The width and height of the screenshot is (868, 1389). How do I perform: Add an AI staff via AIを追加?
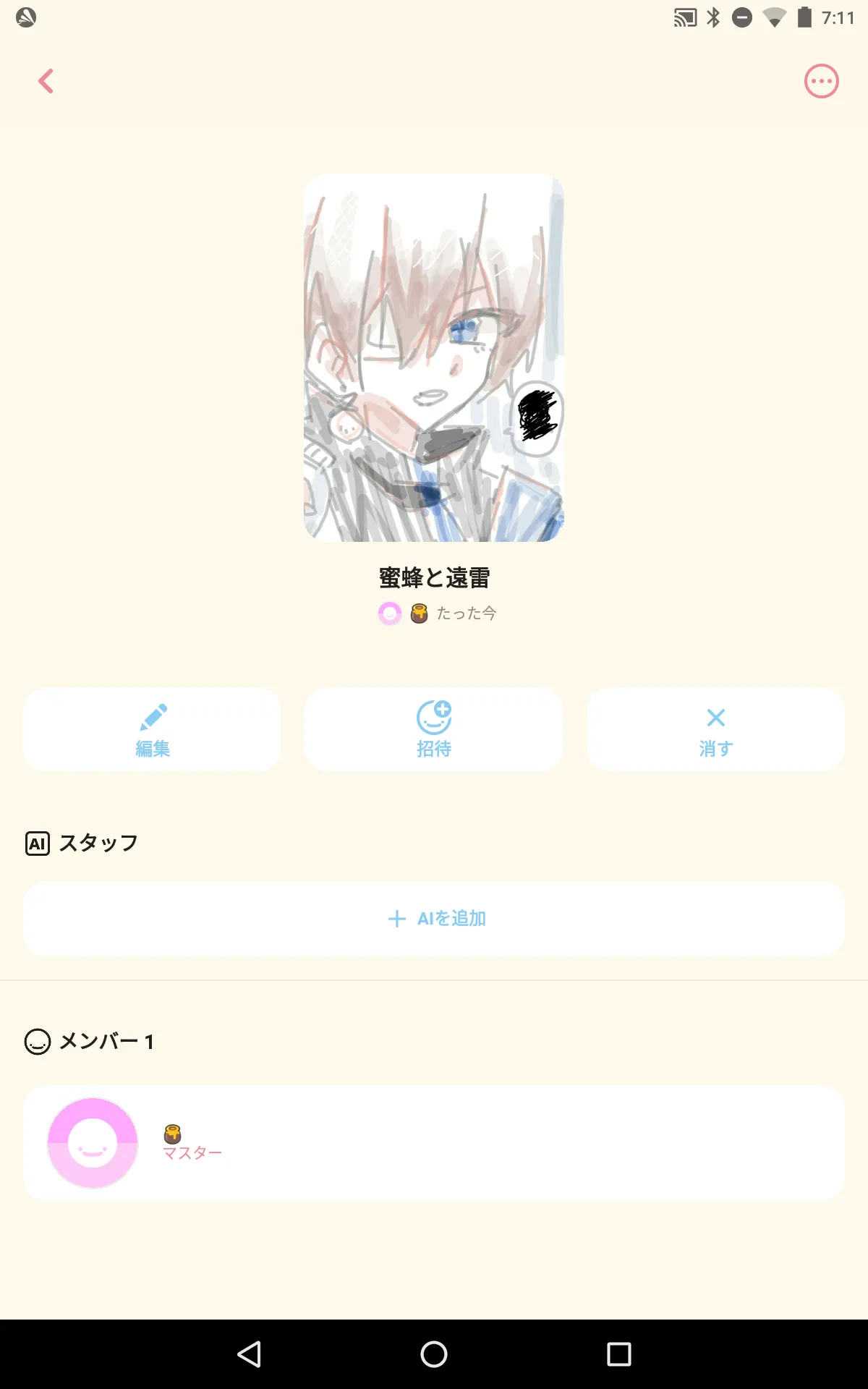(434, 919)
